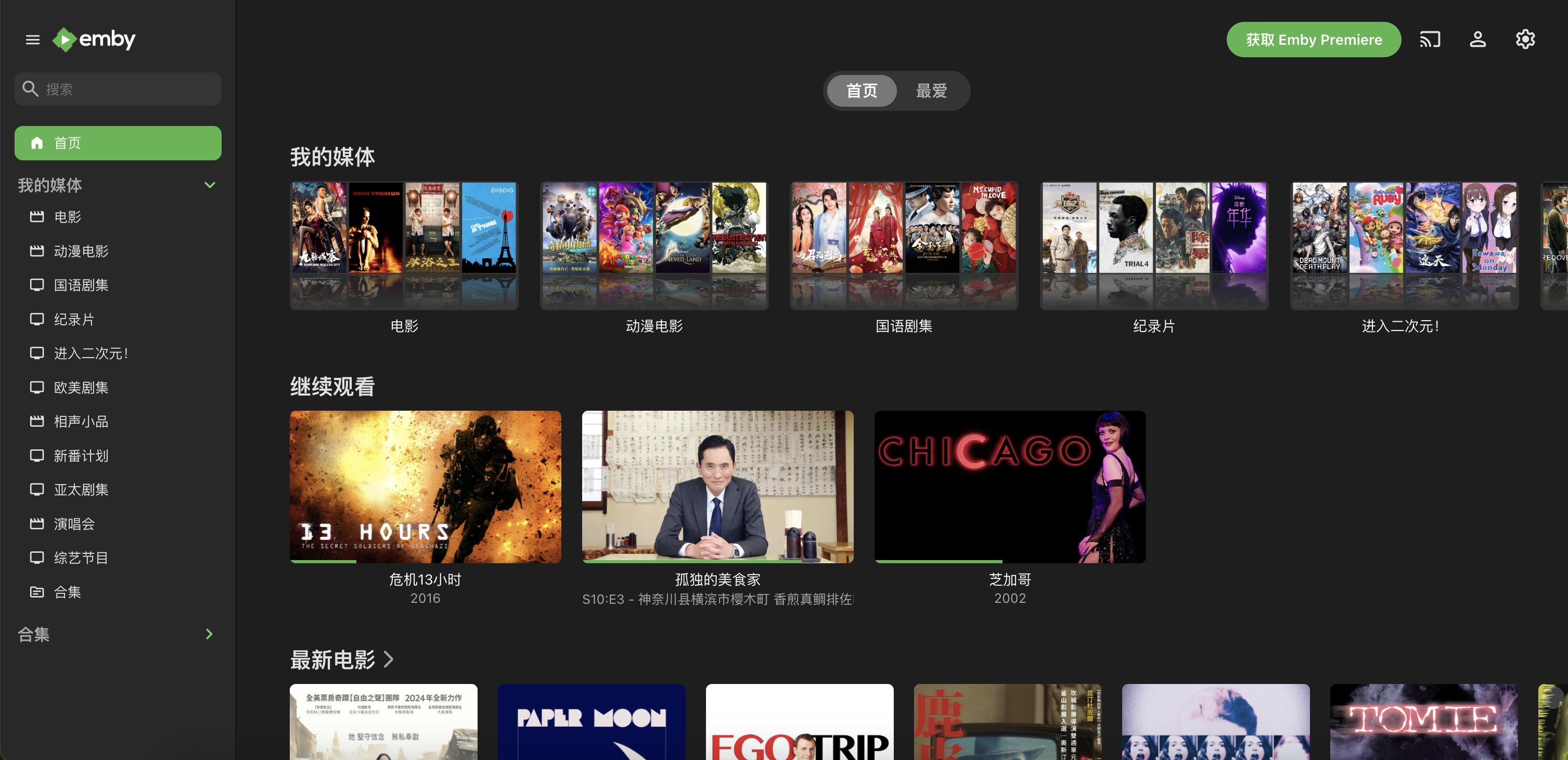Resume watching 孤独的美食家

(x=717, y=487)
